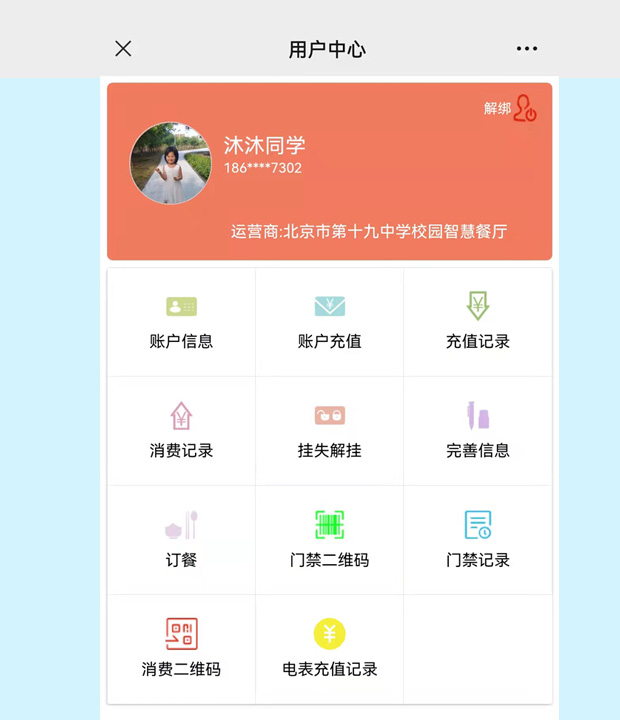Screen dimensions: 620x720
Task: View 消费记录 consumption records
Action: tap(181, 431)
